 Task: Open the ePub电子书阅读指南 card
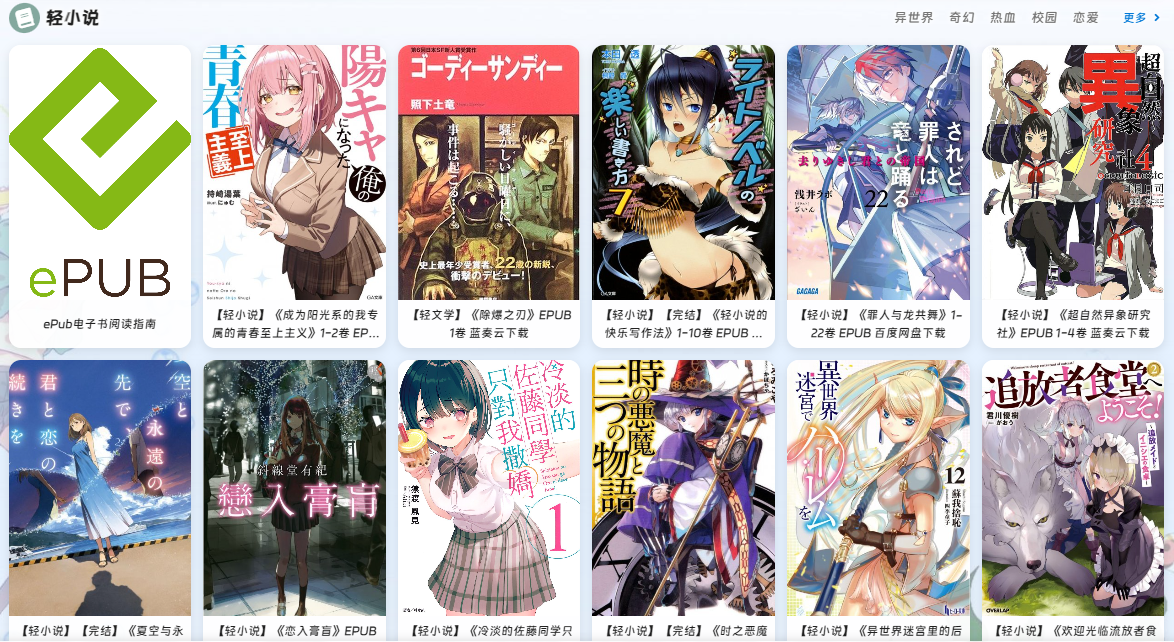100,195
